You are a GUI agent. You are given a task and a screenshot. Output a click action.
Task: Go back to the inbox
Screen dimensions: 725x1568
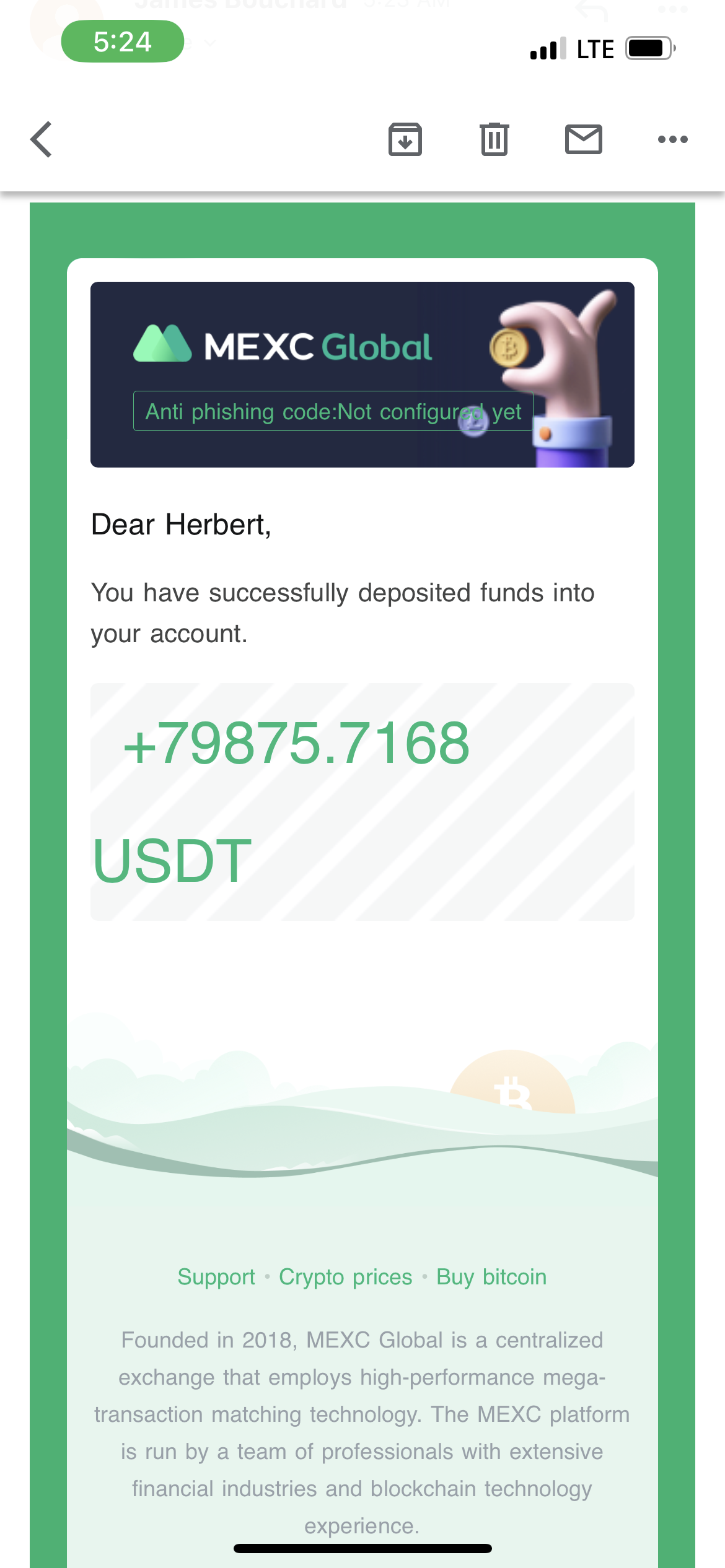[42, 139]
